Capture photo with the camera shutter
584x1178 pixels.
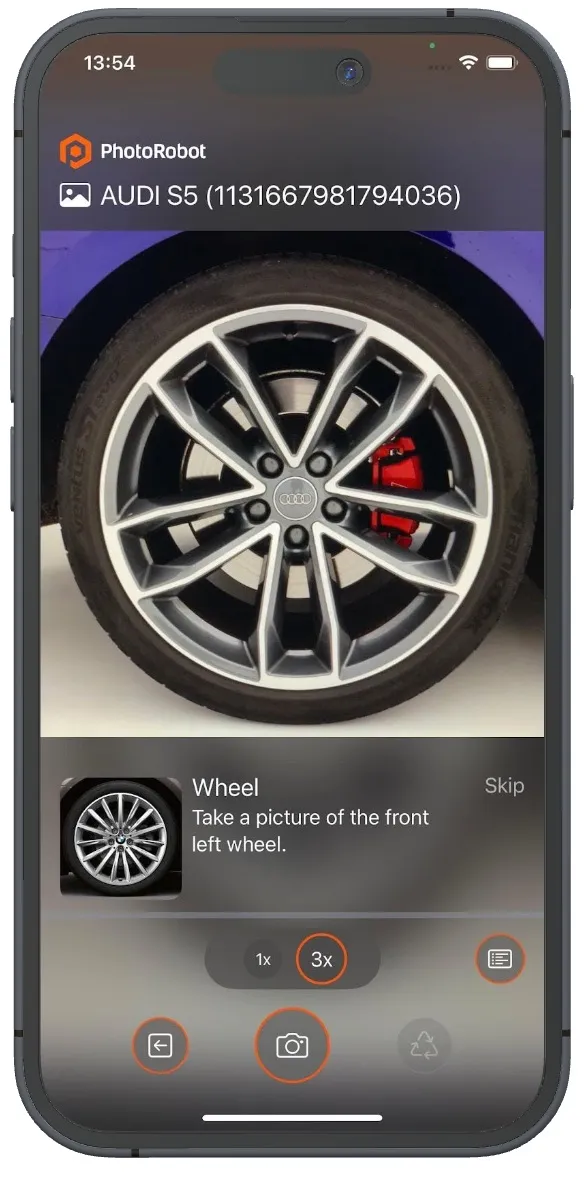(292, 1045)
